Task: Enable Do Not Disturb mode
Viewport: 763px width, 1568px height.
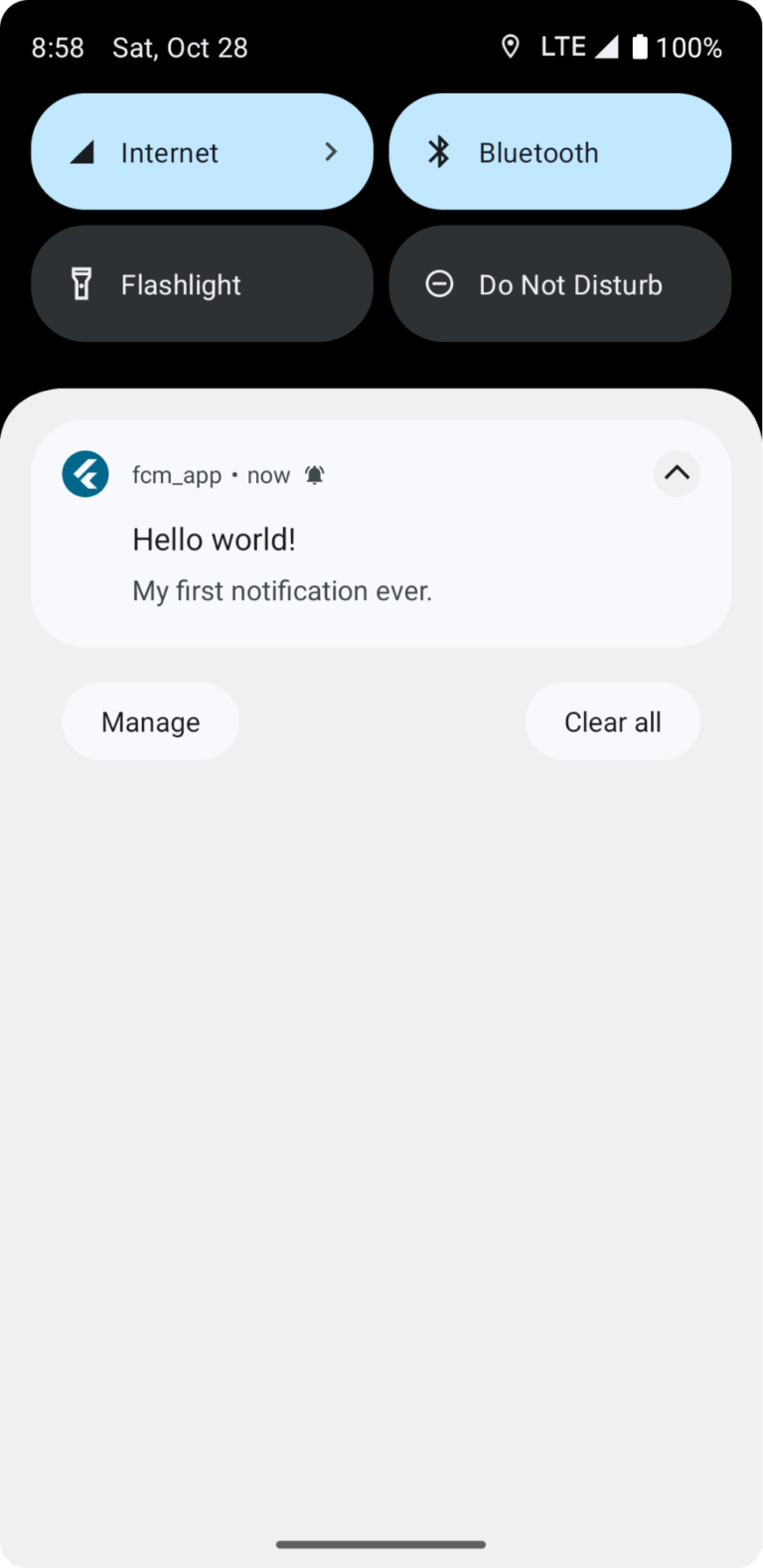Action: [x=559, y=283]
